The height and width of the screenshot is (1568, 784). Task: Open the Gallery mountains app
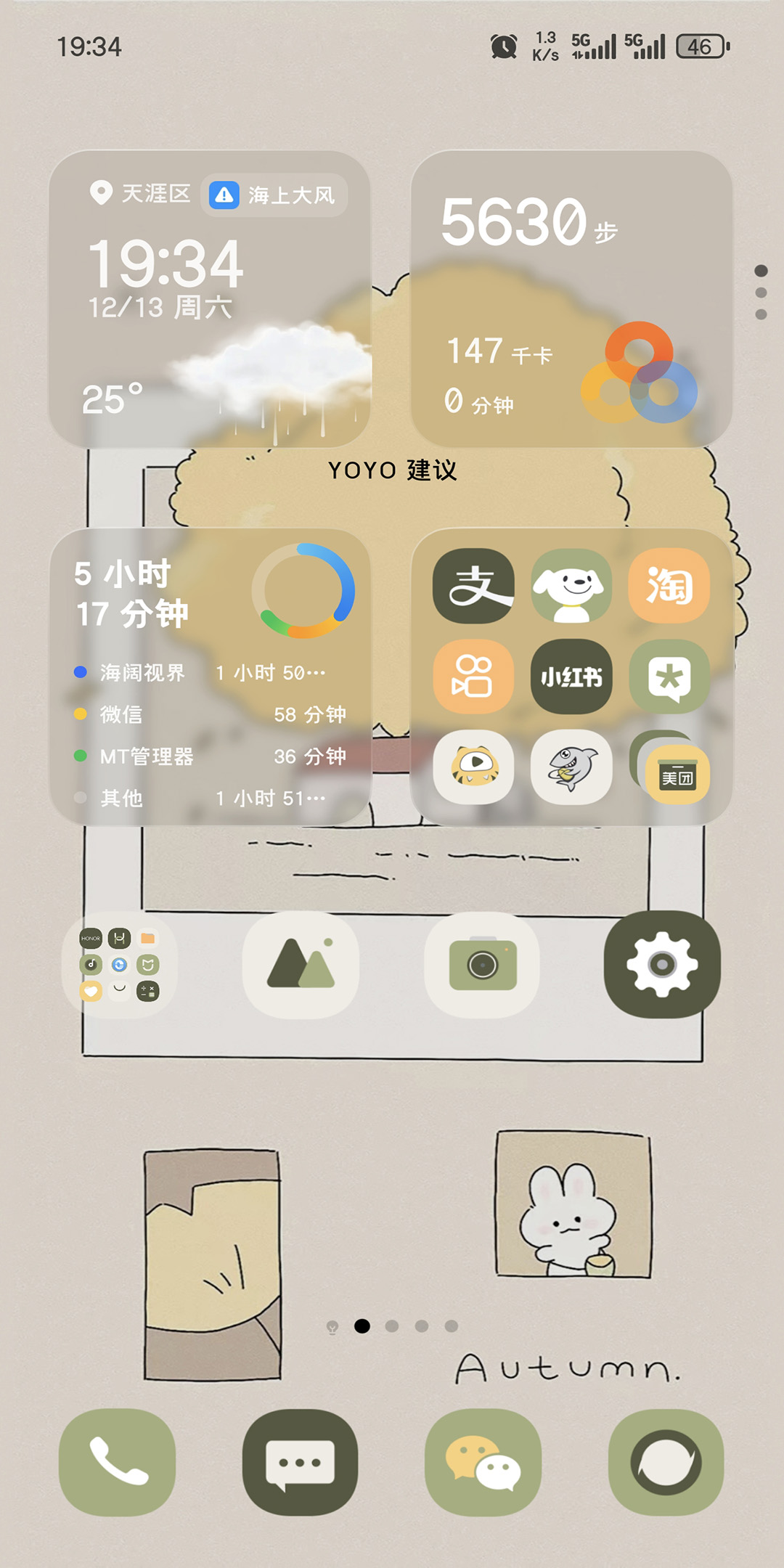(301, 965)
